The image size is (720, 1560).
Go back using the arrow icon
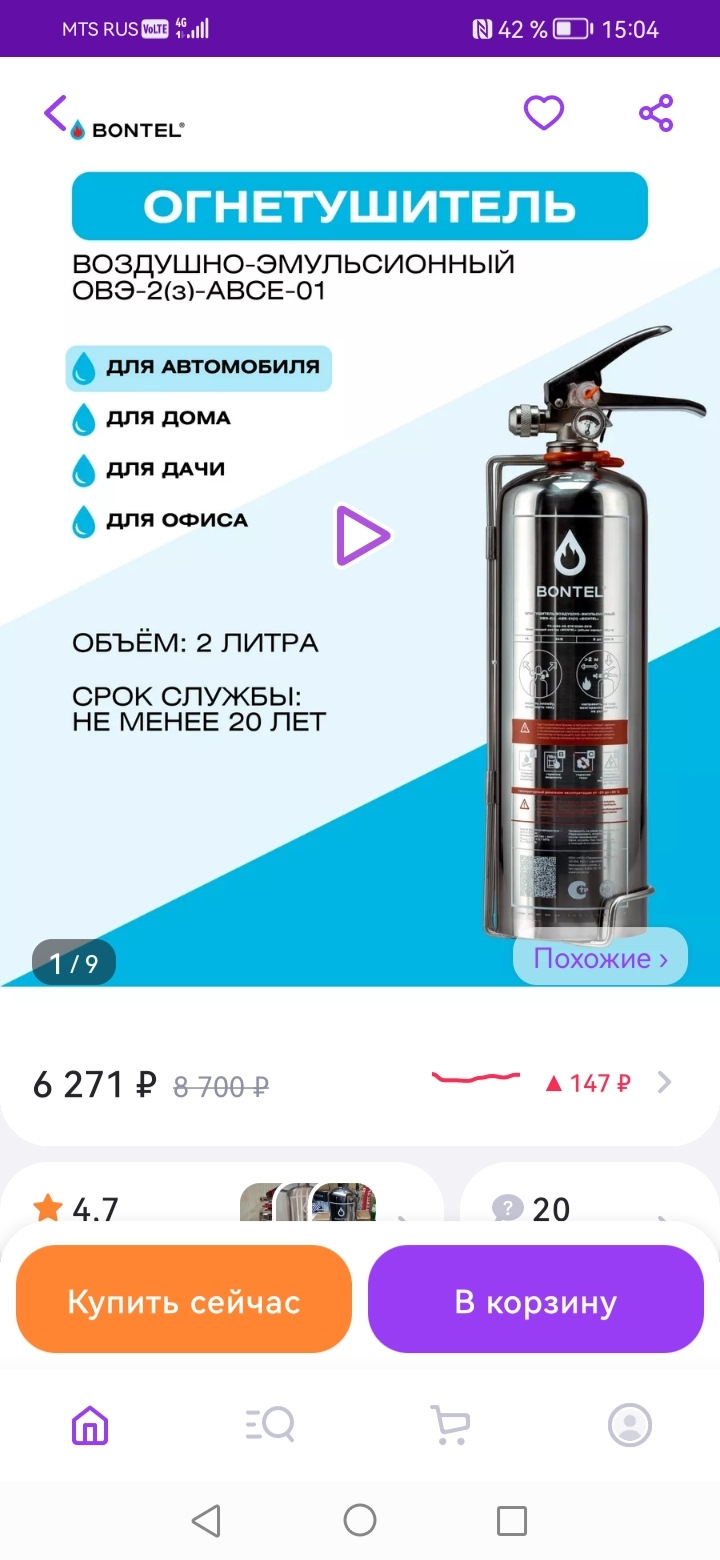tap(56, 112)
